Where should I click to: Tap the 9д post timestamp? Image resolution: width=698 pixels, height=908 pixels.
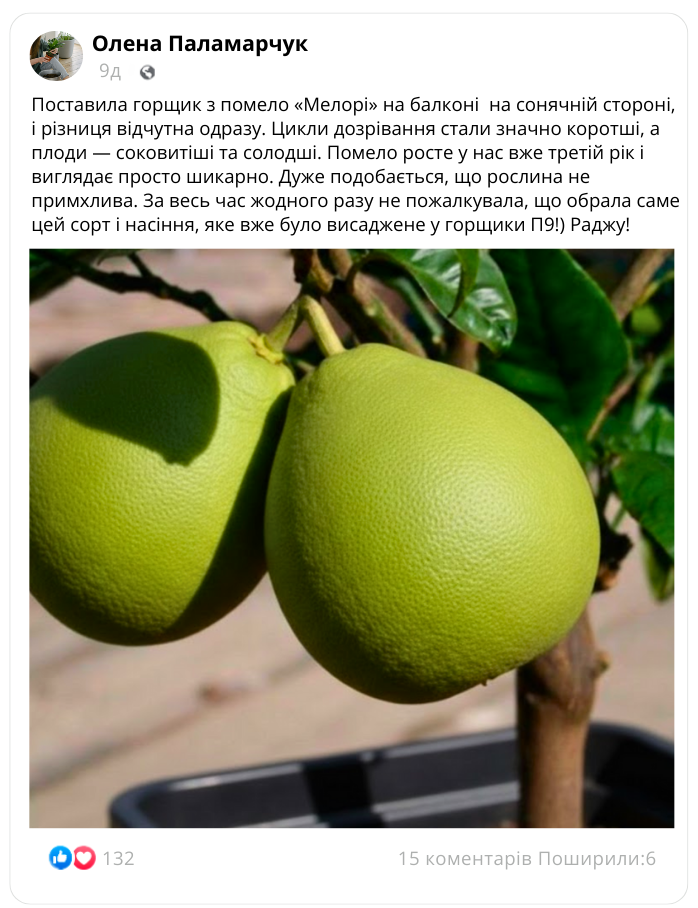[110, 72]
